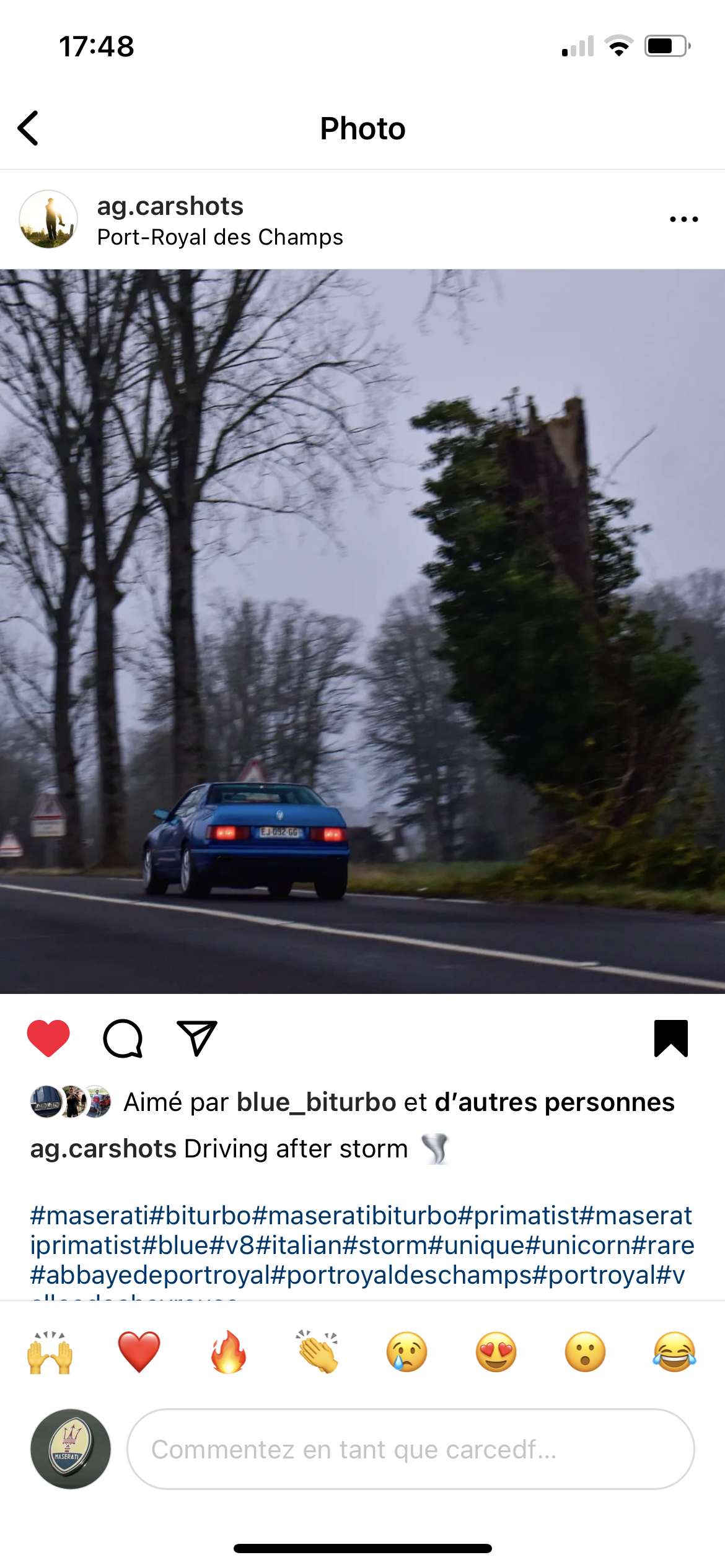Add the clapping hands emoji reaction

(318, 1352)
